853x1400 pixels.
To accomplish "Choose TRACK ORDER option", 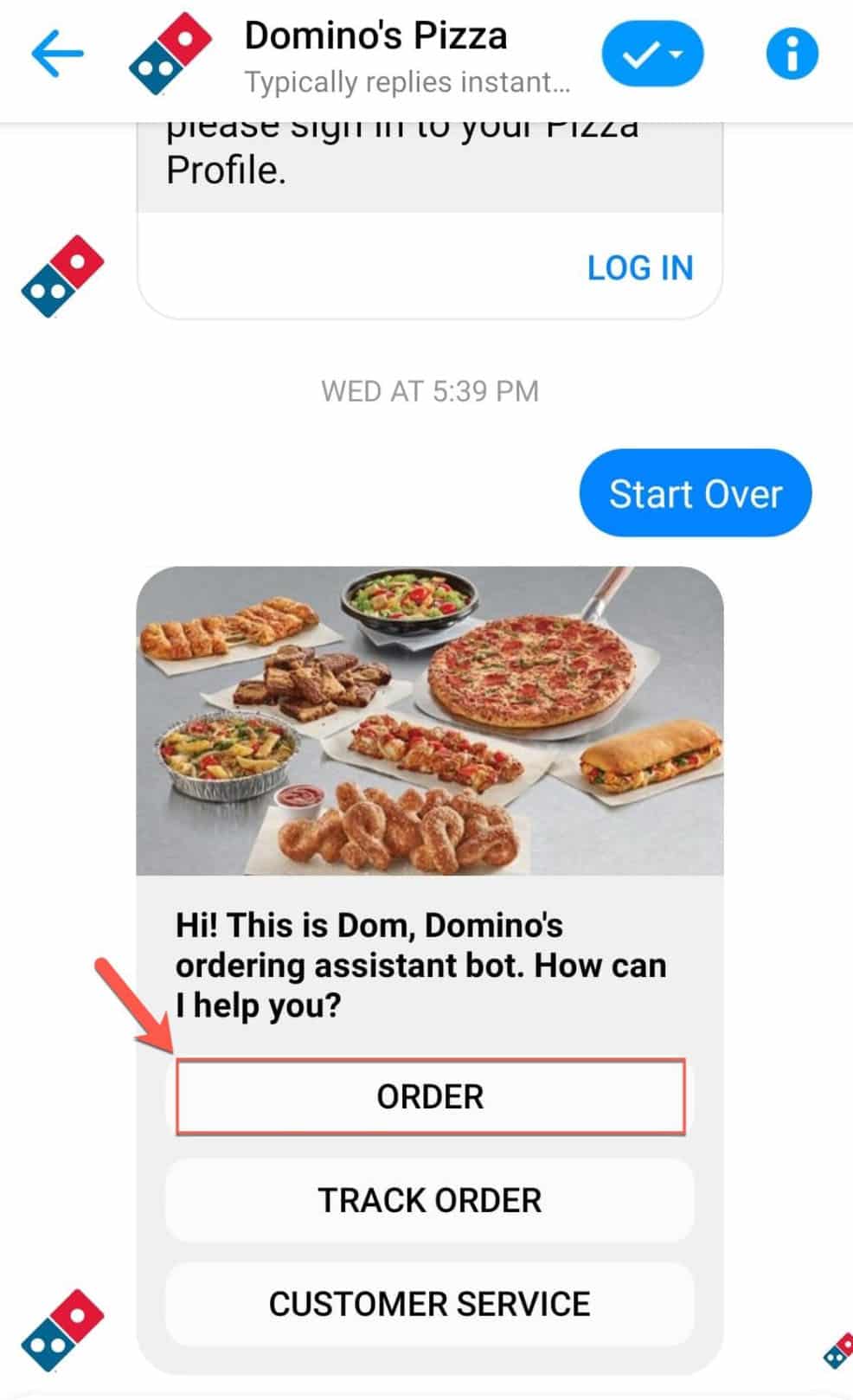I will click(430, 1200).
